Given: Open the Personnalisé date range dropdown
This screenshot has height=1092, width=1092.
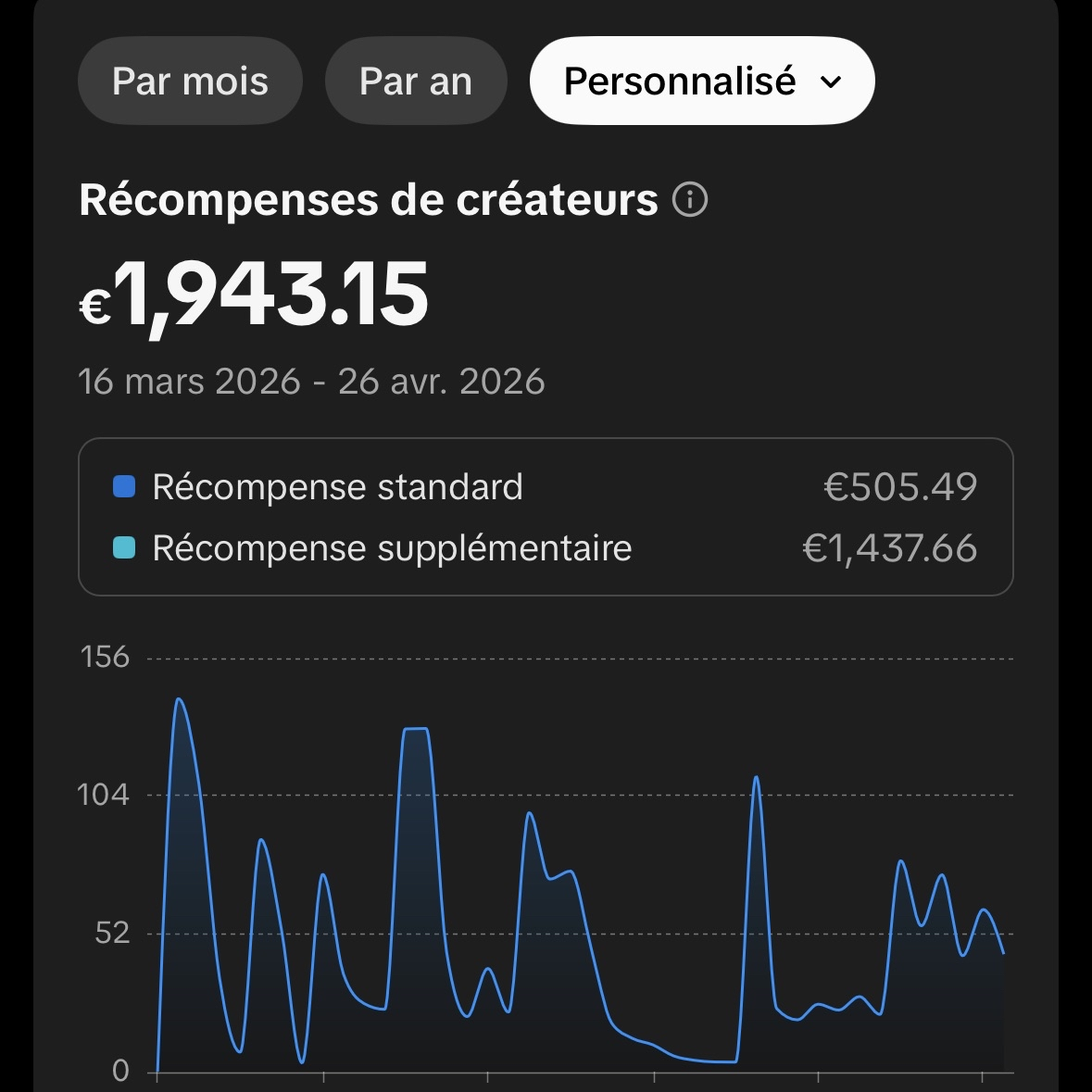Looking at the screenshot, I should [x=702, y=81].
